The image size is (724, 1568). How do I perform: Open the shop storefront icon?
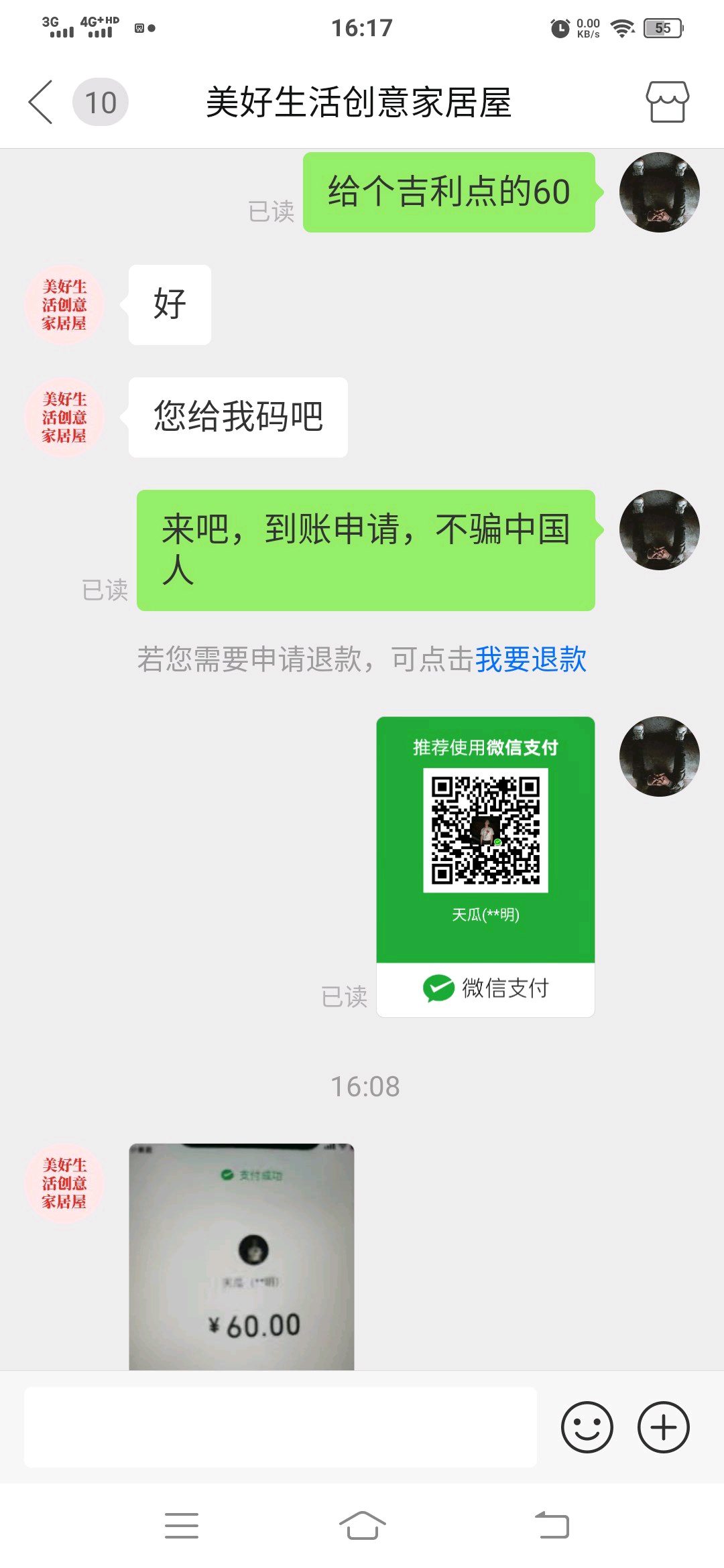[x=667, y=103]
